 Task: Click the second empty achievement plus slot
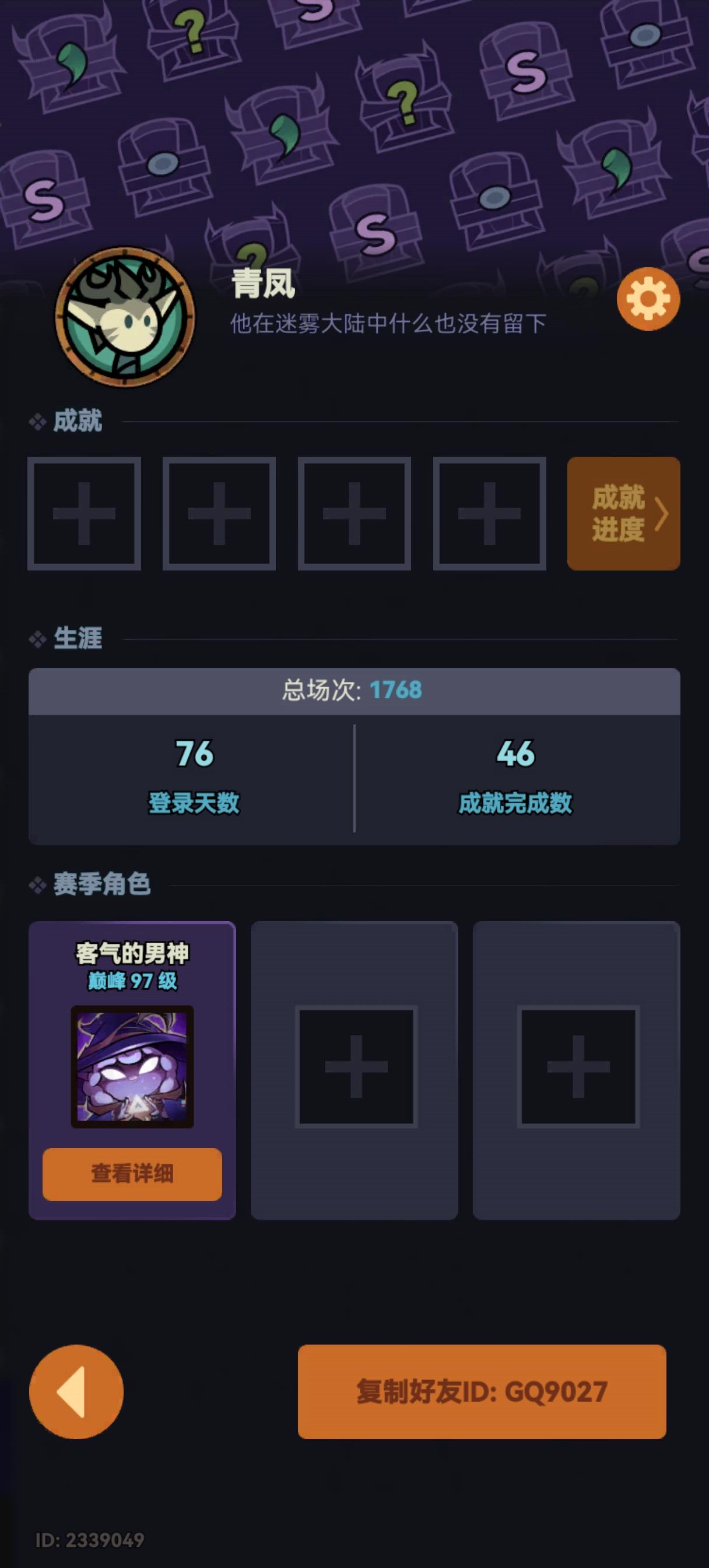219,513
